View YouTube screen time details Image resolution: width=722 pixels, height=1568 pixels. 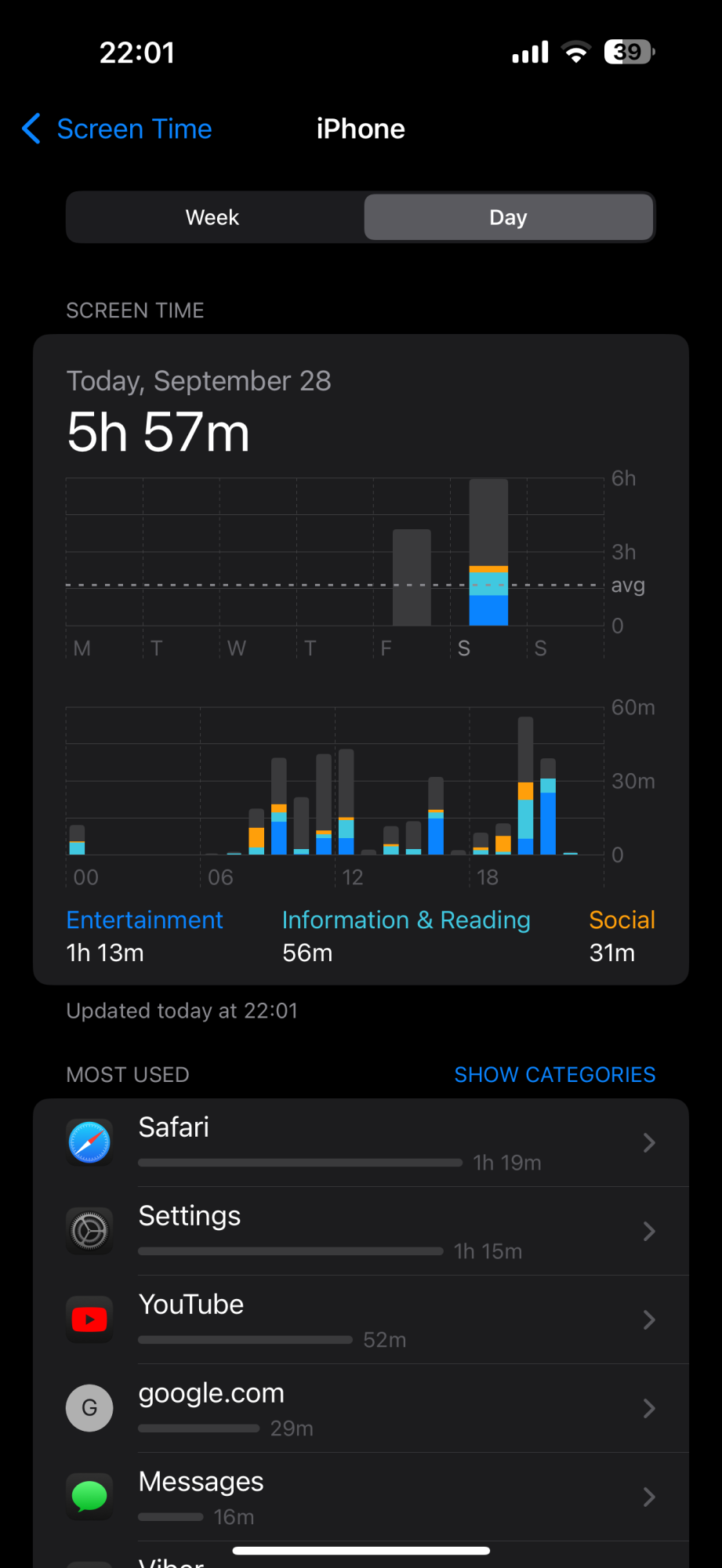pos(361,1319)
